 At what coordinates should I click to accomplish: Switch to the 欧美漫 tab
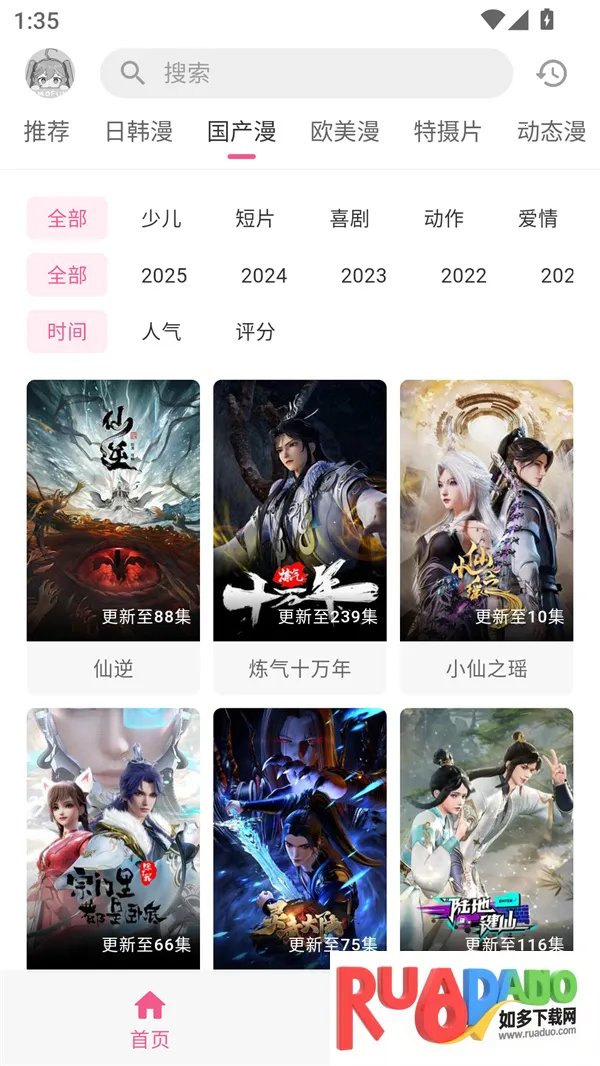pyautogui.click(x=345, y=131)
